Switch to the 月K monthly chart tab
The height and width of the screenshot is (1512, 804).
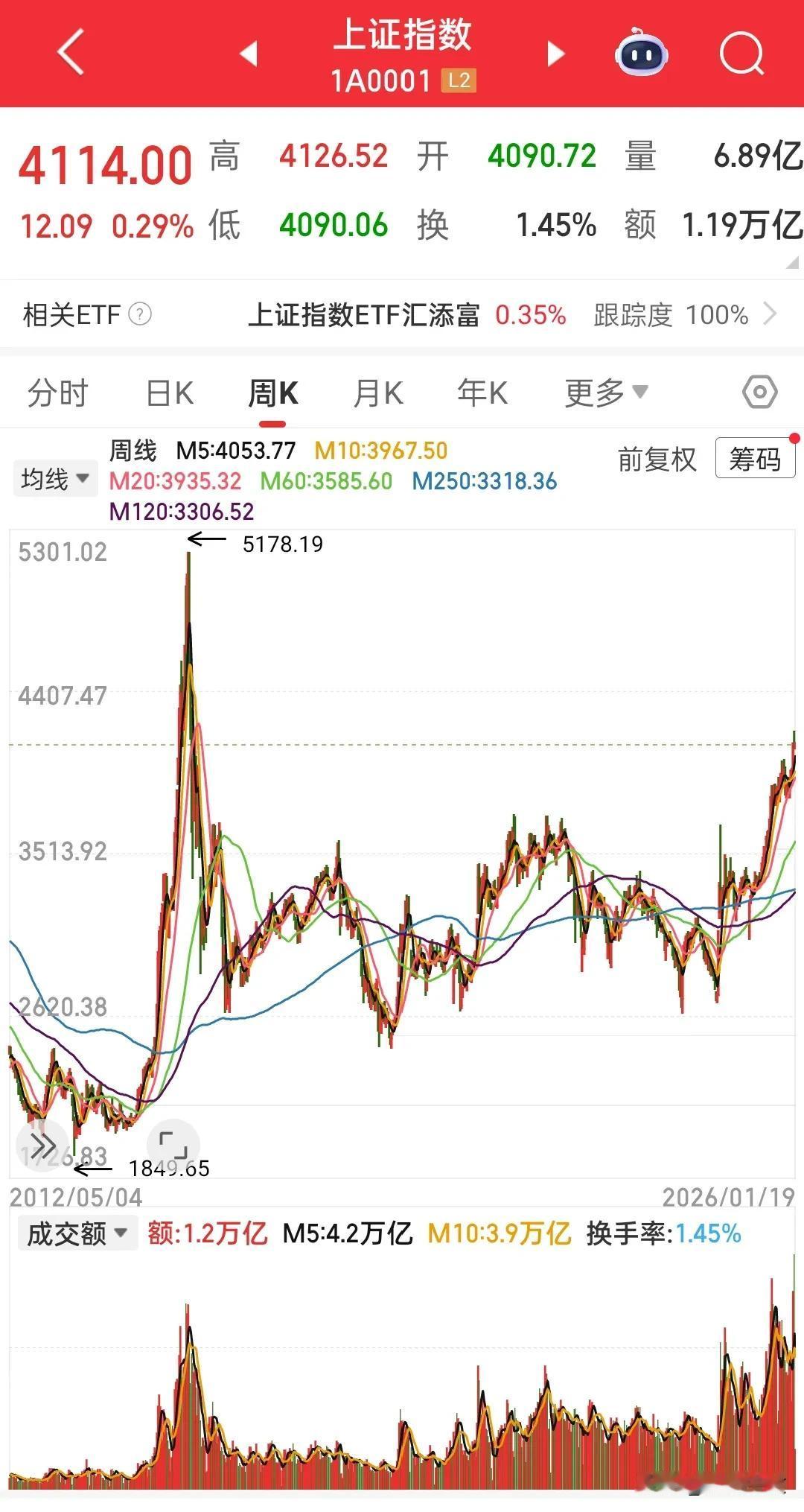coord(378,391)
